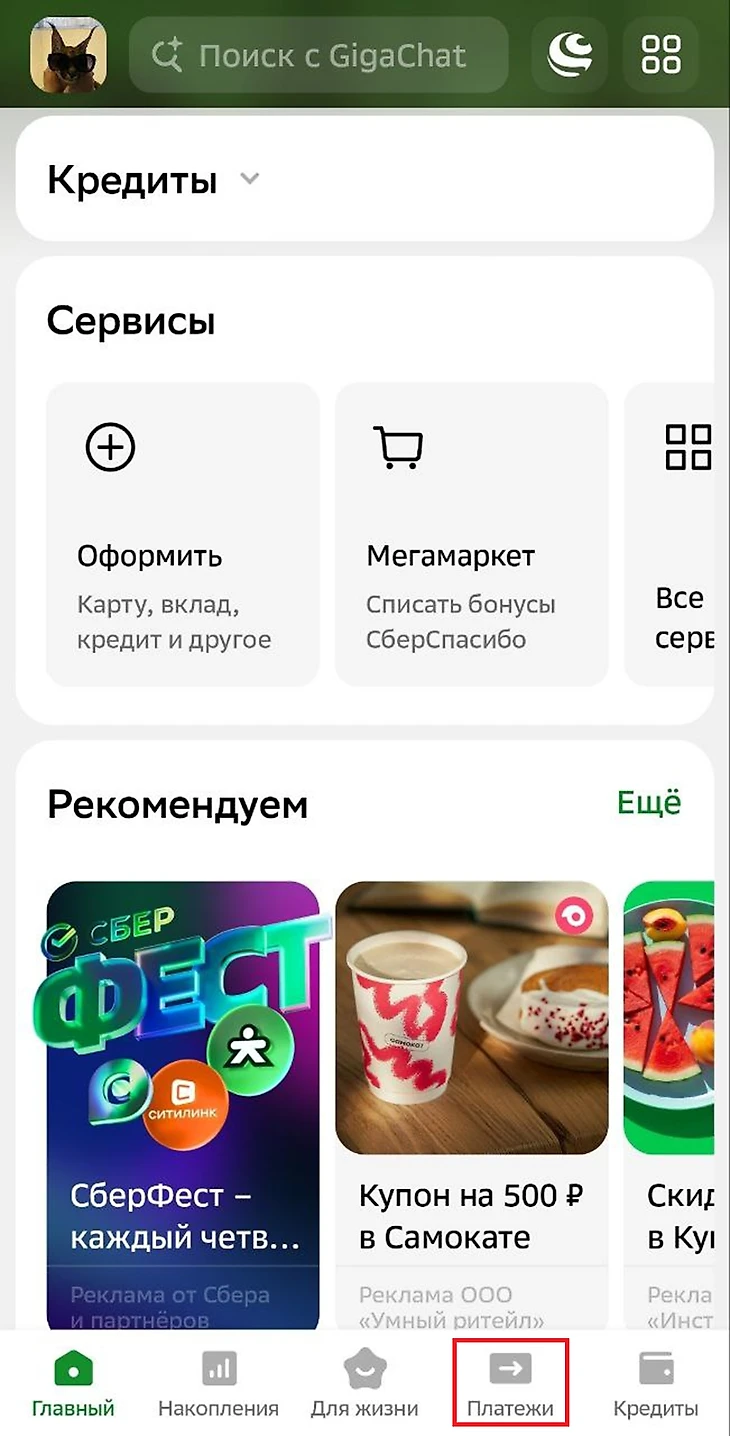Screen dimensions: 730x1436
Task: Go to the Платежи tab
Action: pyautogui.click(x=510, y=1384)
